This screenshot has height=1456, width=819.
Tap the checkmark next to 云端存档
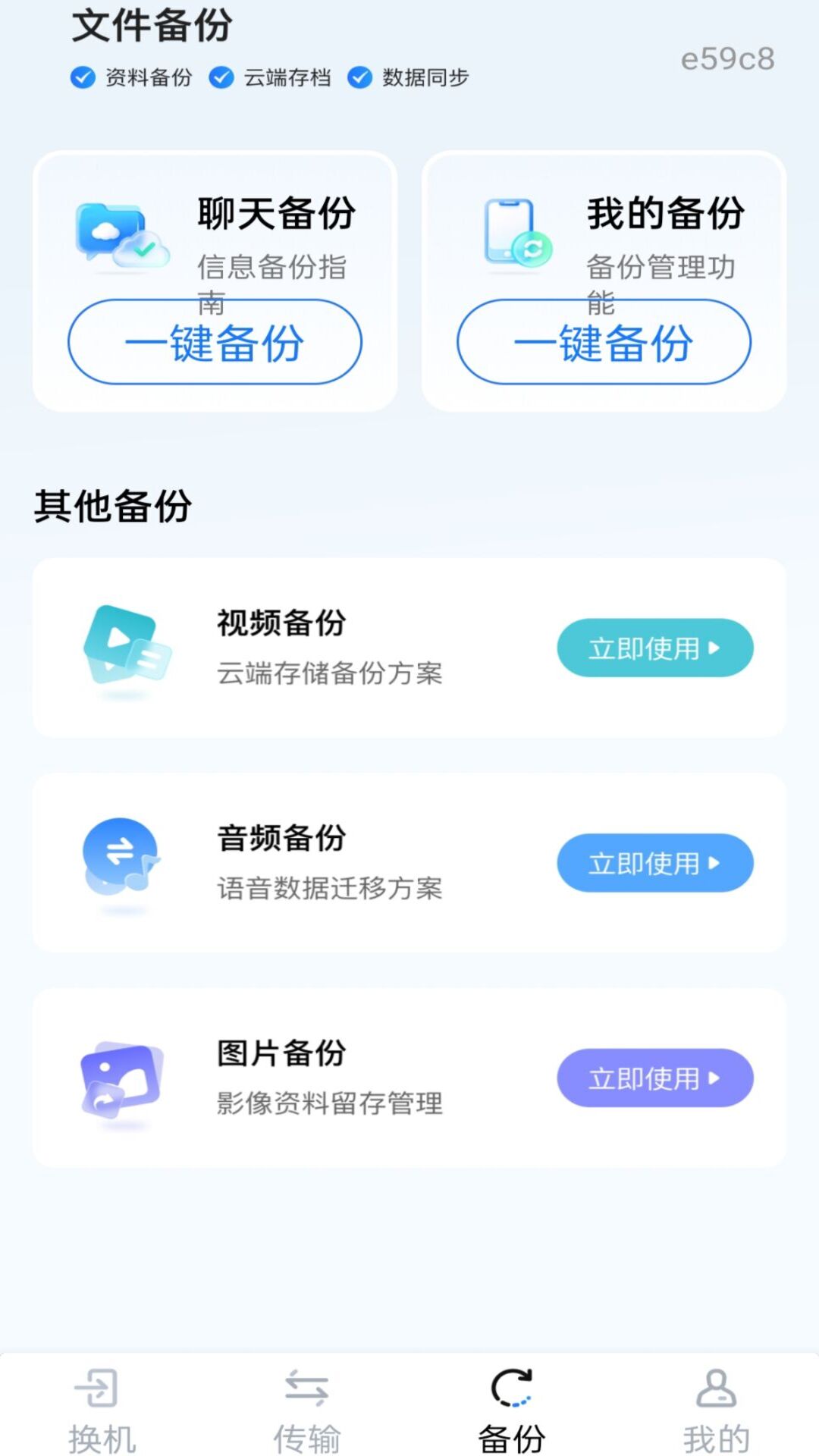click(219, 77)
